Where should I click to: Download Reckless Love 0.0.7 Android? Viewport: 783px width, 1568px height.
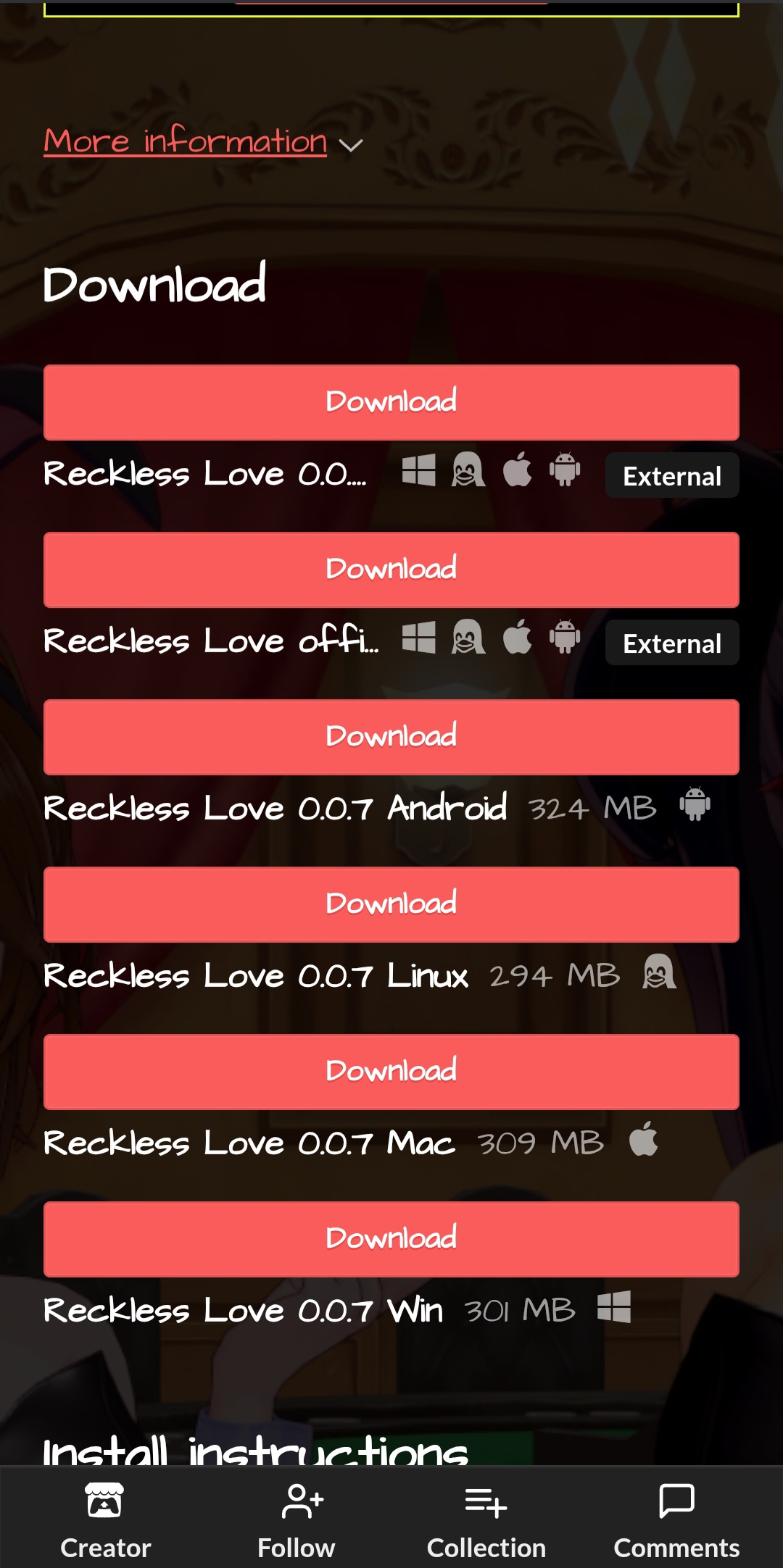coord(391,737)
